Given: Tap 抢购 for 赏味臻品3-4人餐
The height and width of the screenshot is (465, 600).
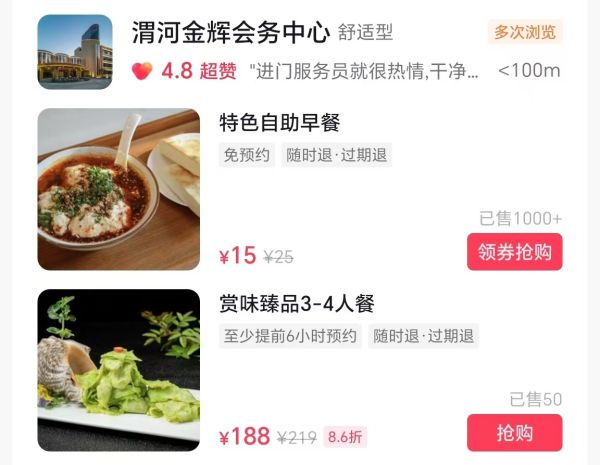Looking at the screenshot, I should (514, 433).
